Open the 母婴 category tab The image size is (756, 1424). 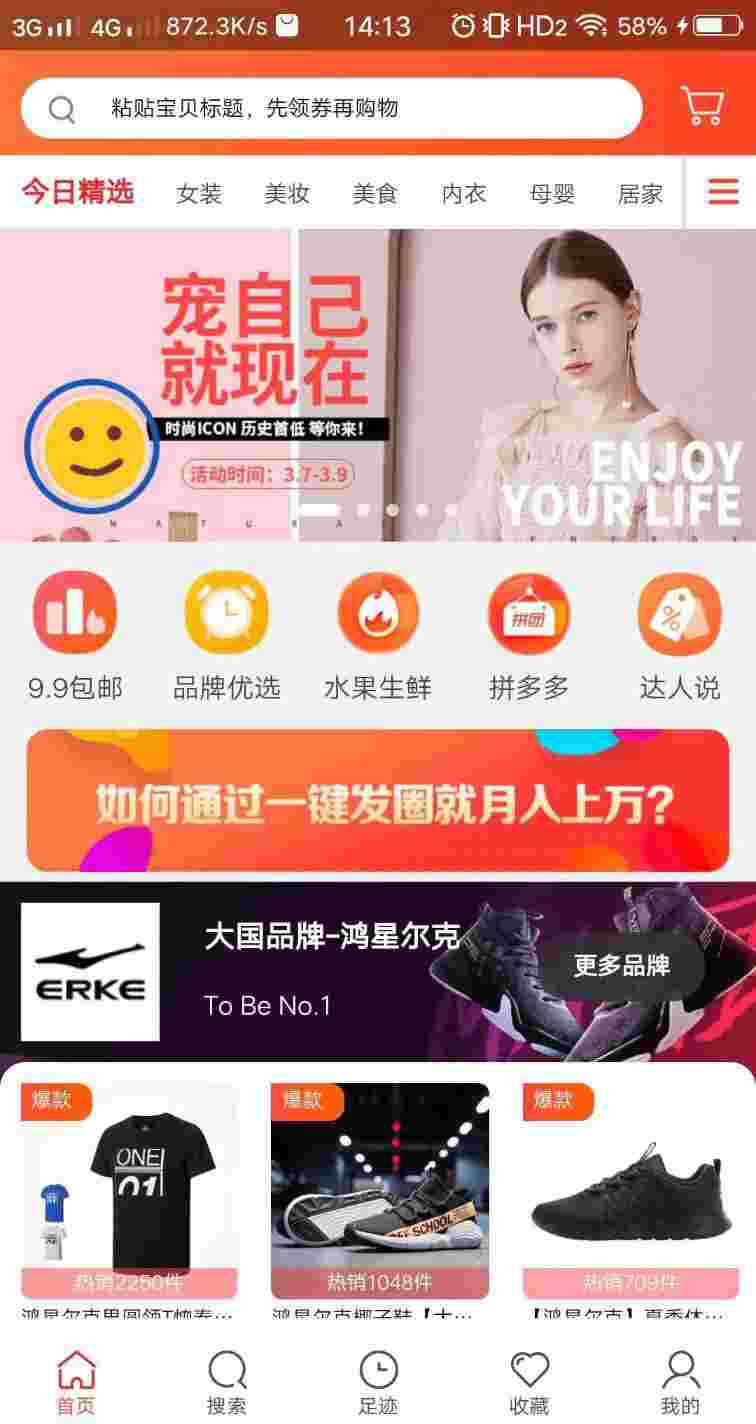(x=552, y=193)
